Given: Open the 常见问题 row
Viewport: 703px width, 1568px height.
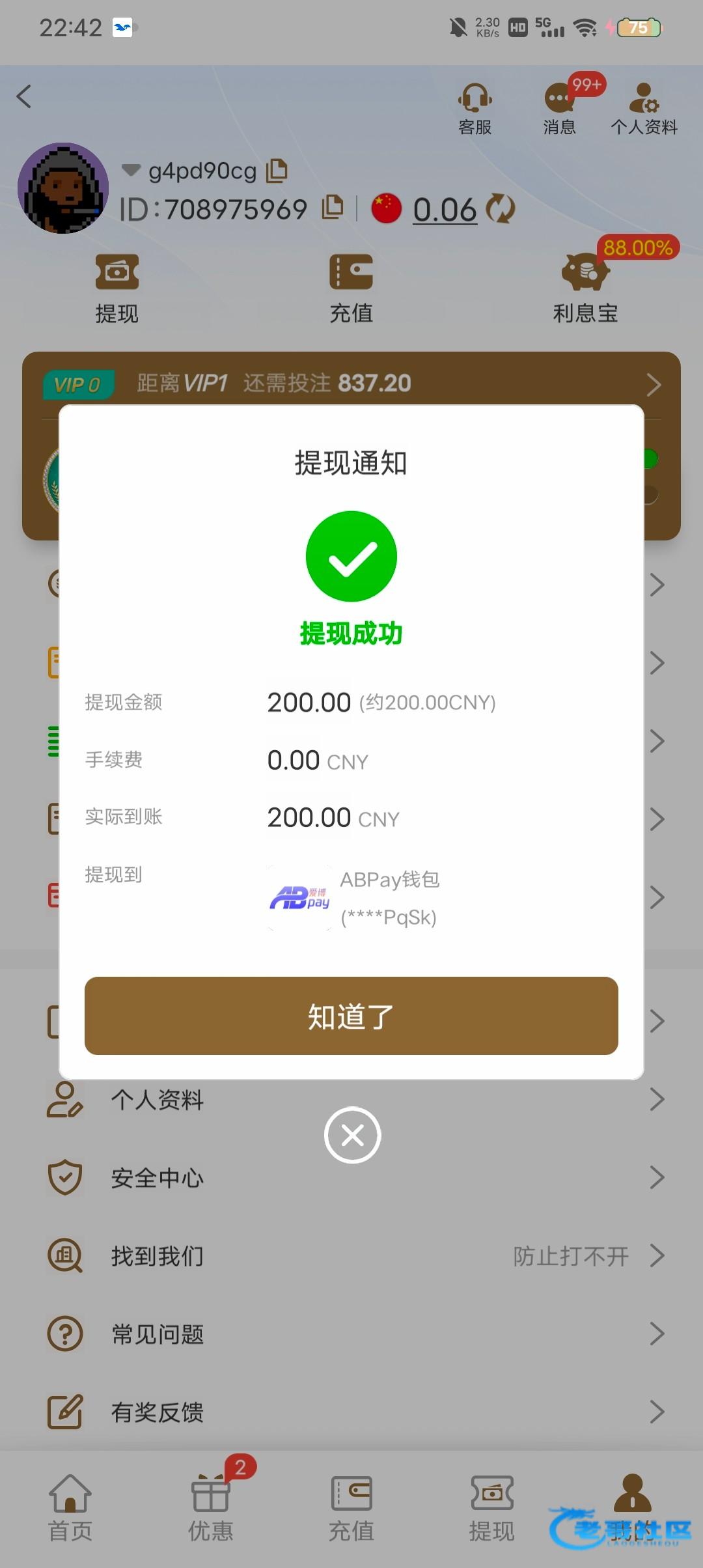Looking at the screenshot, I should click(x=351, y=1334).
